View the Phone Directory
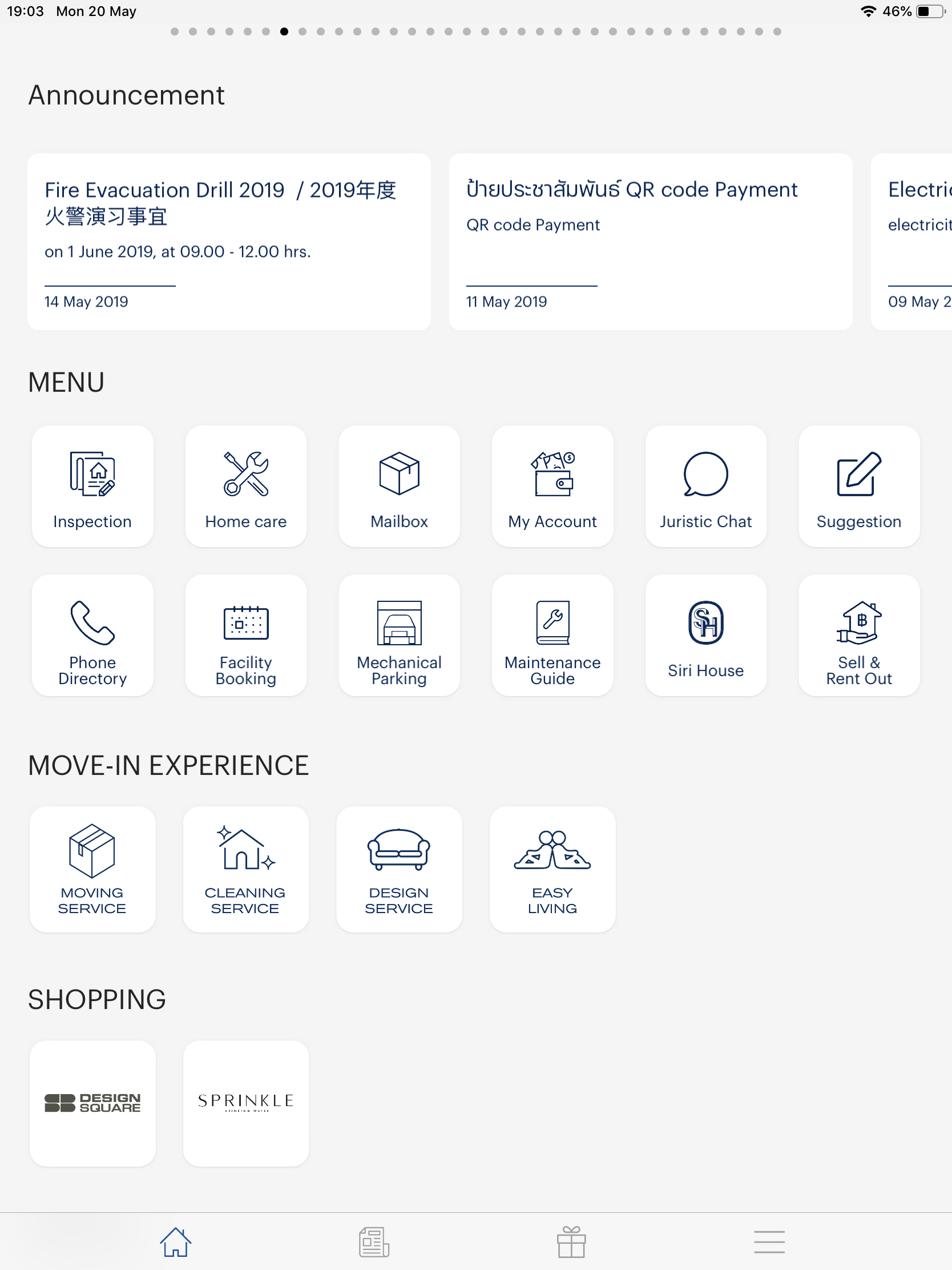 [x=92, y=636]
